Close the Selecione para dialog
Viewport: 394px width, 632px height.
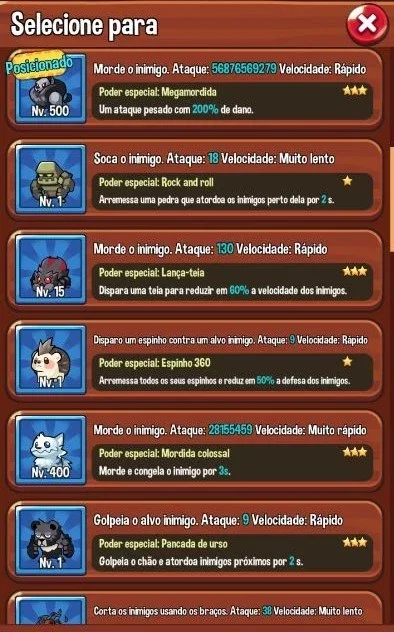pos(367,24)
